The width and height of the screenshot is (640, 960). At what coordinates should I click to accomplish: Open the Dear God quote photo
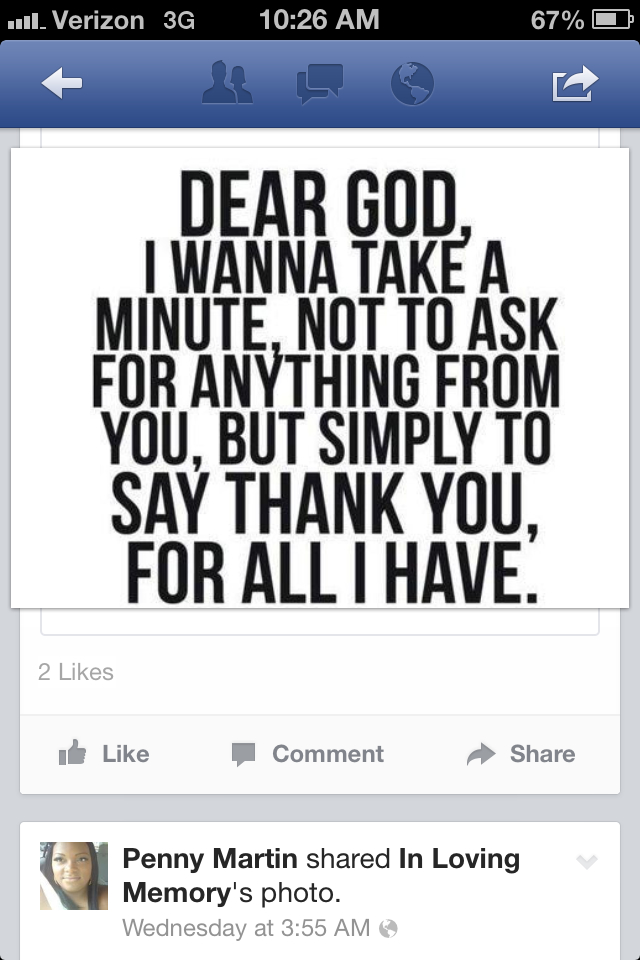320,377
